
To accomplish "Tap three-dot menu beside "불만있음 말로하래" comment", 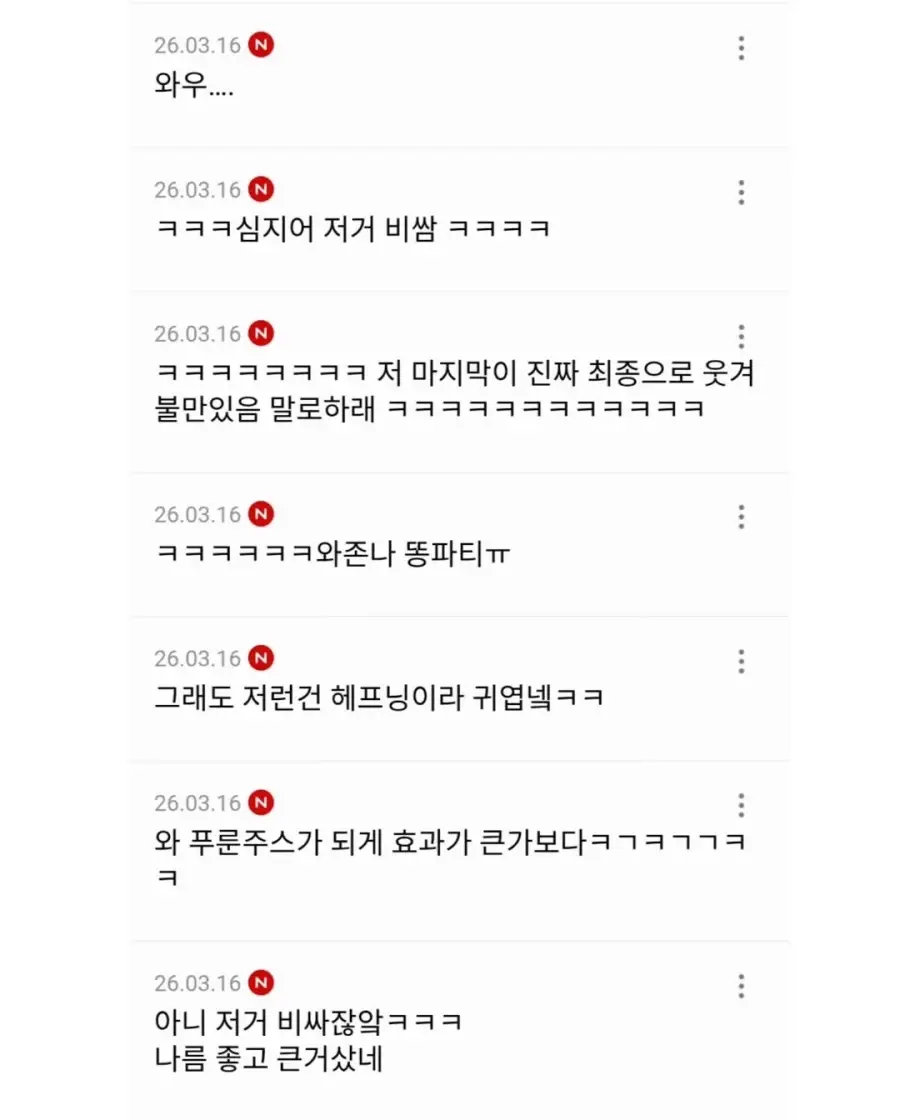I will 741,336.
